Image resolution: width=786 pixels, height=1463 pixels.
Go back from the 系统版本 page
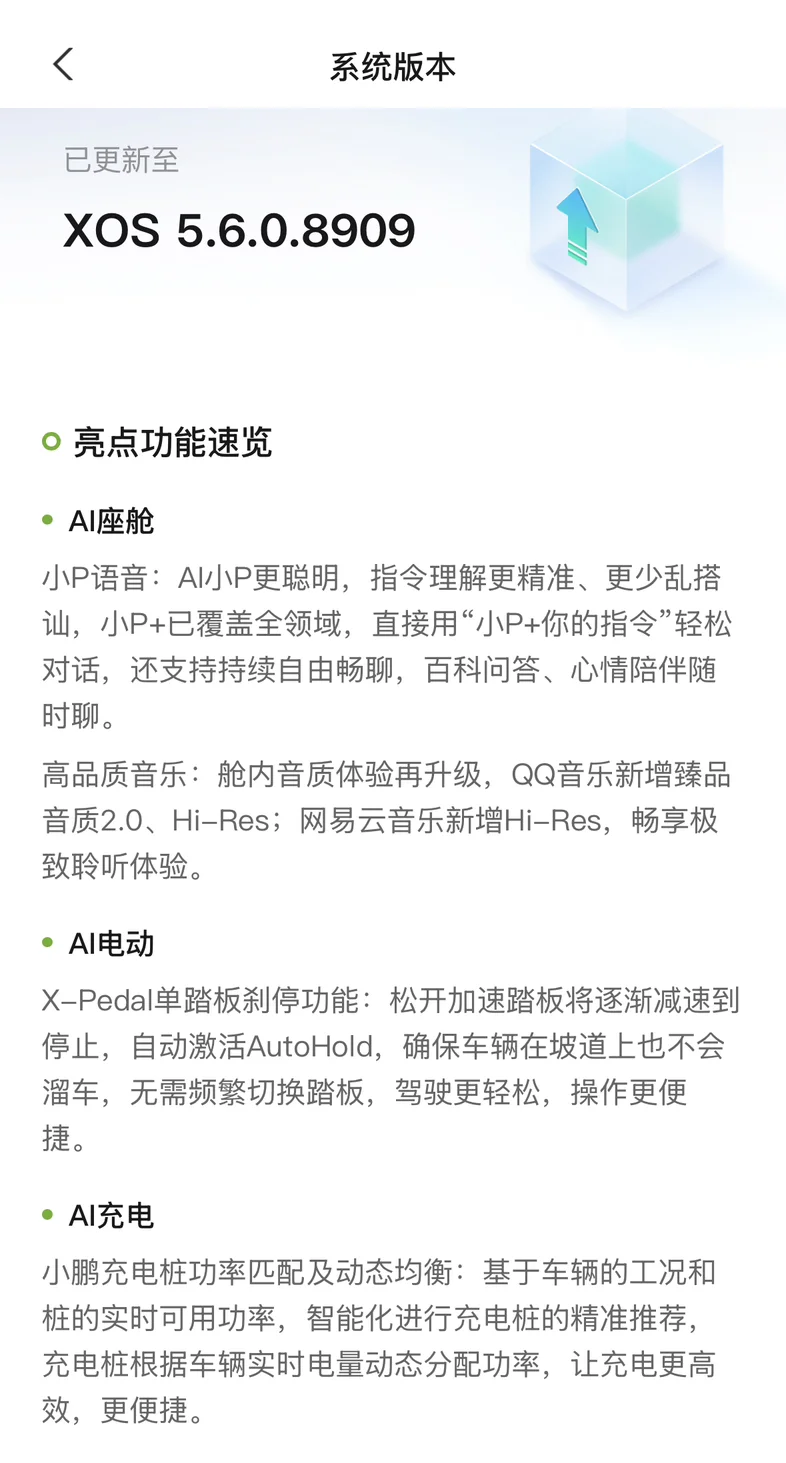click(x=63, y=65)
